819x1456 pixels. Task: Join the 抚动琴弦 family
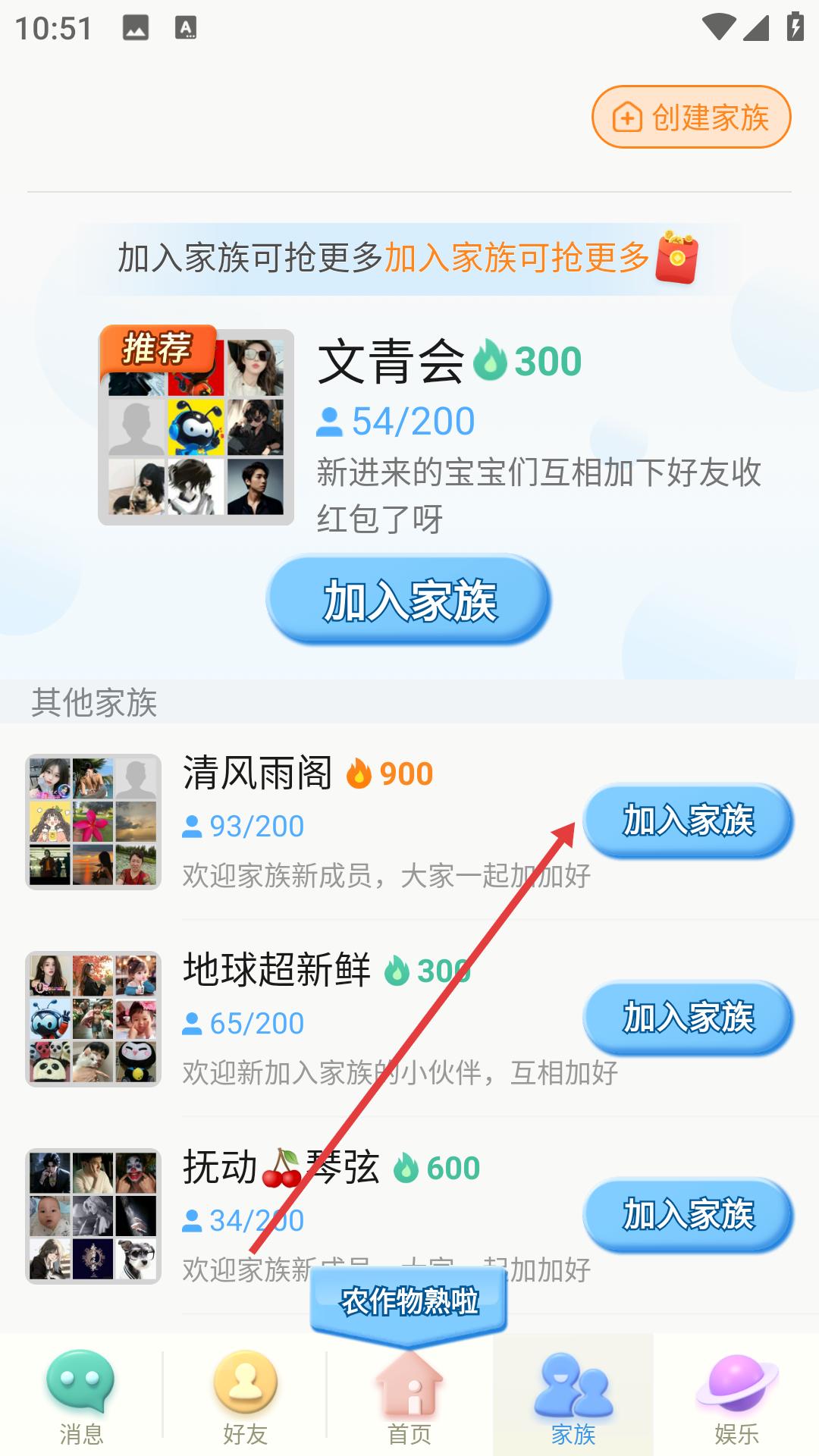tap(688, 1215)
